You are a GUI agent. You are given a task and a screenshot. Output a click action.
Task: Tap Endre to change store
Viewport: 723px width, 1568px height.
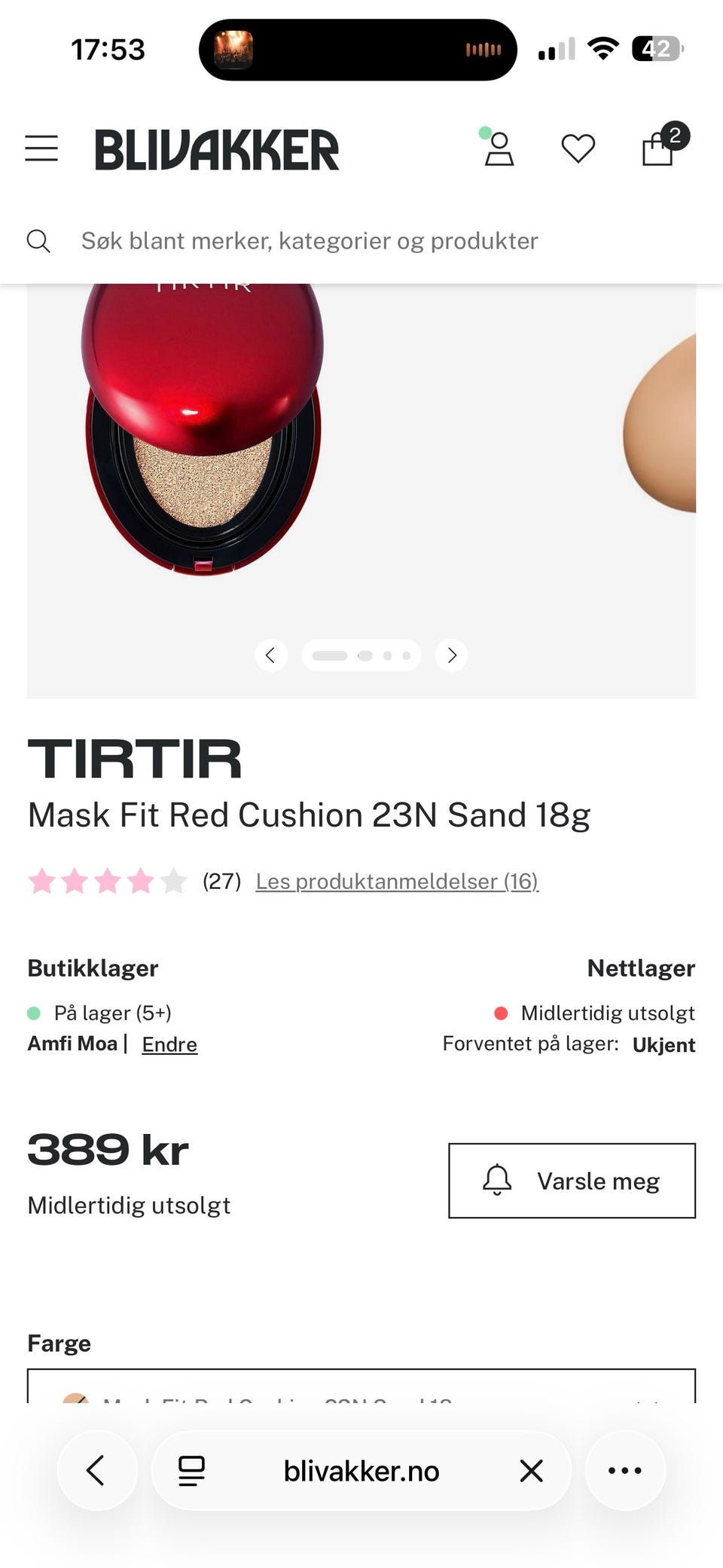click(x=169, y=1044)
